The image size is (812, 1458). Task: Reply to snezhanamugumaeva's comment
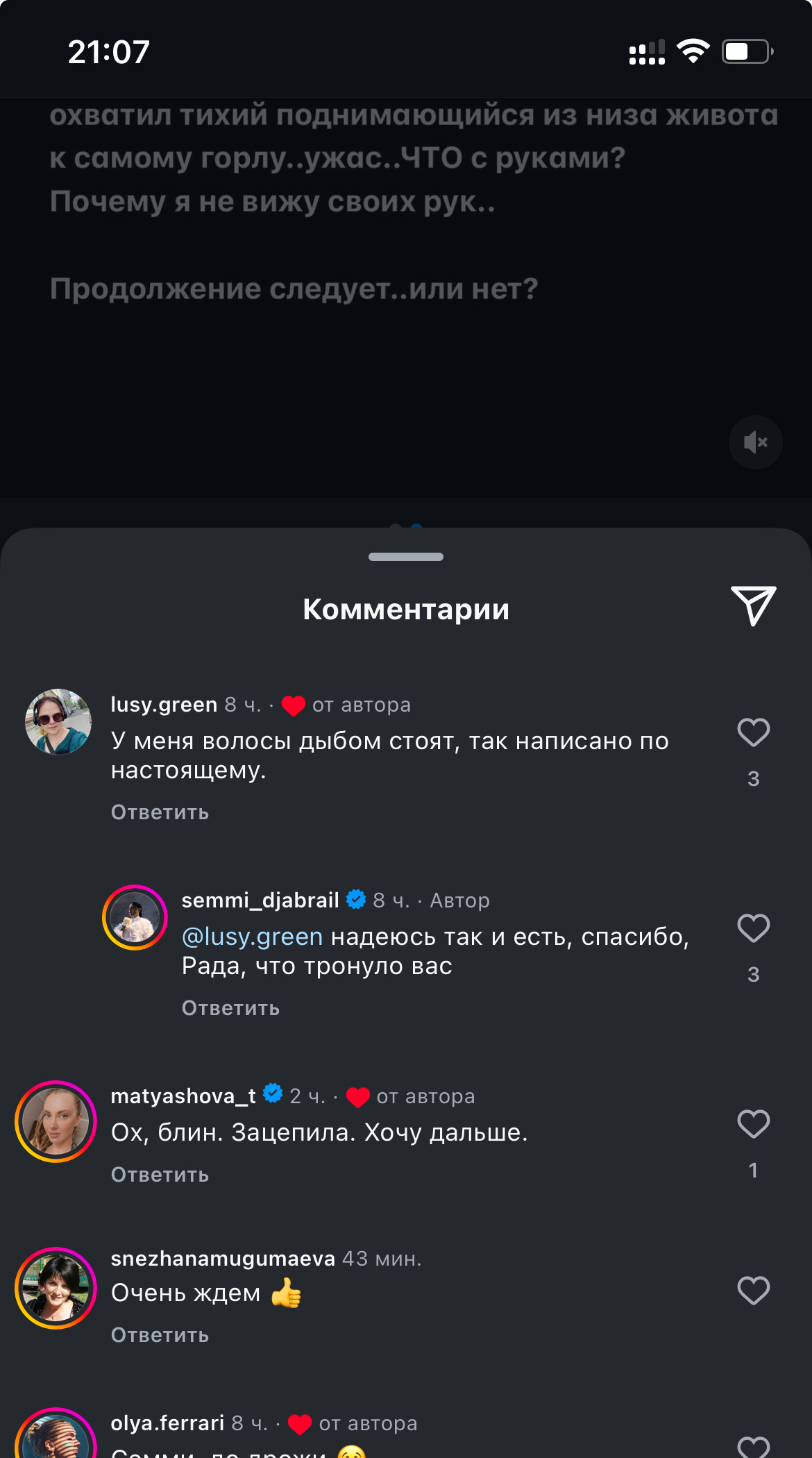coord(160,1335)
